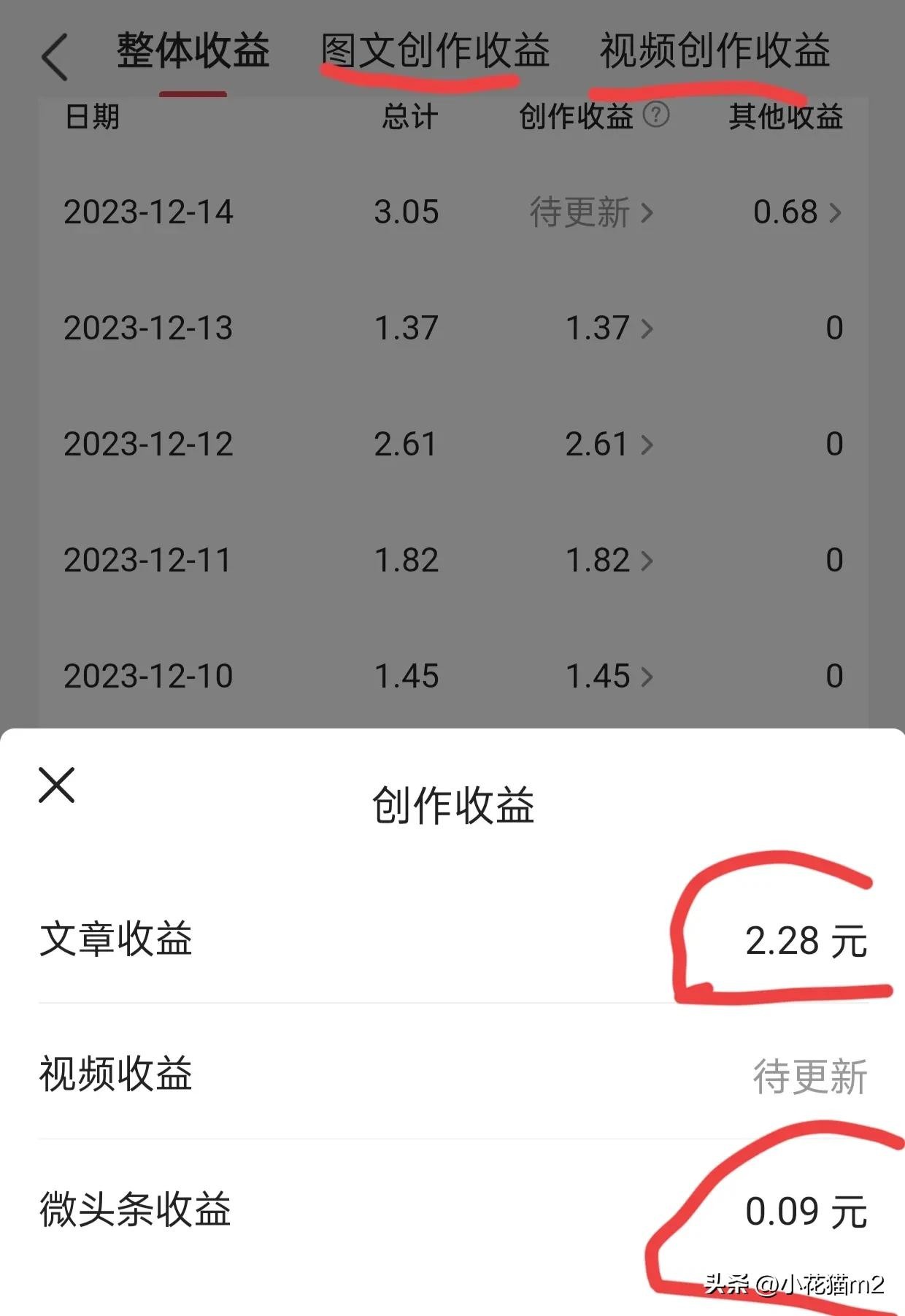The width and height of the screenshot is (905, 1316).
Task: Show 2.61 creation earnings breakdown for 2023-12-12
Action: click(609, 445)
